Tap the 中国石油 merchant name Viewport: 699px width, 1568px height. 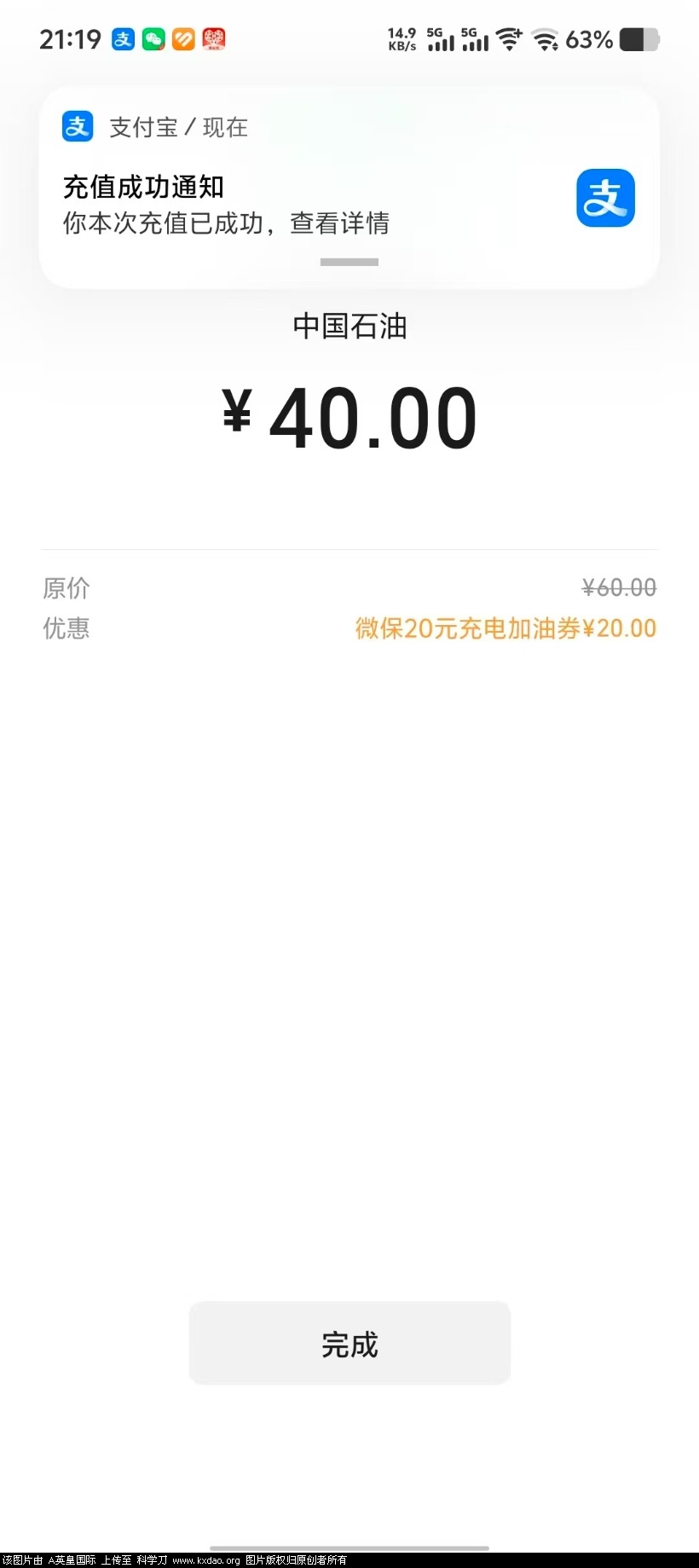tap(349, 327)
